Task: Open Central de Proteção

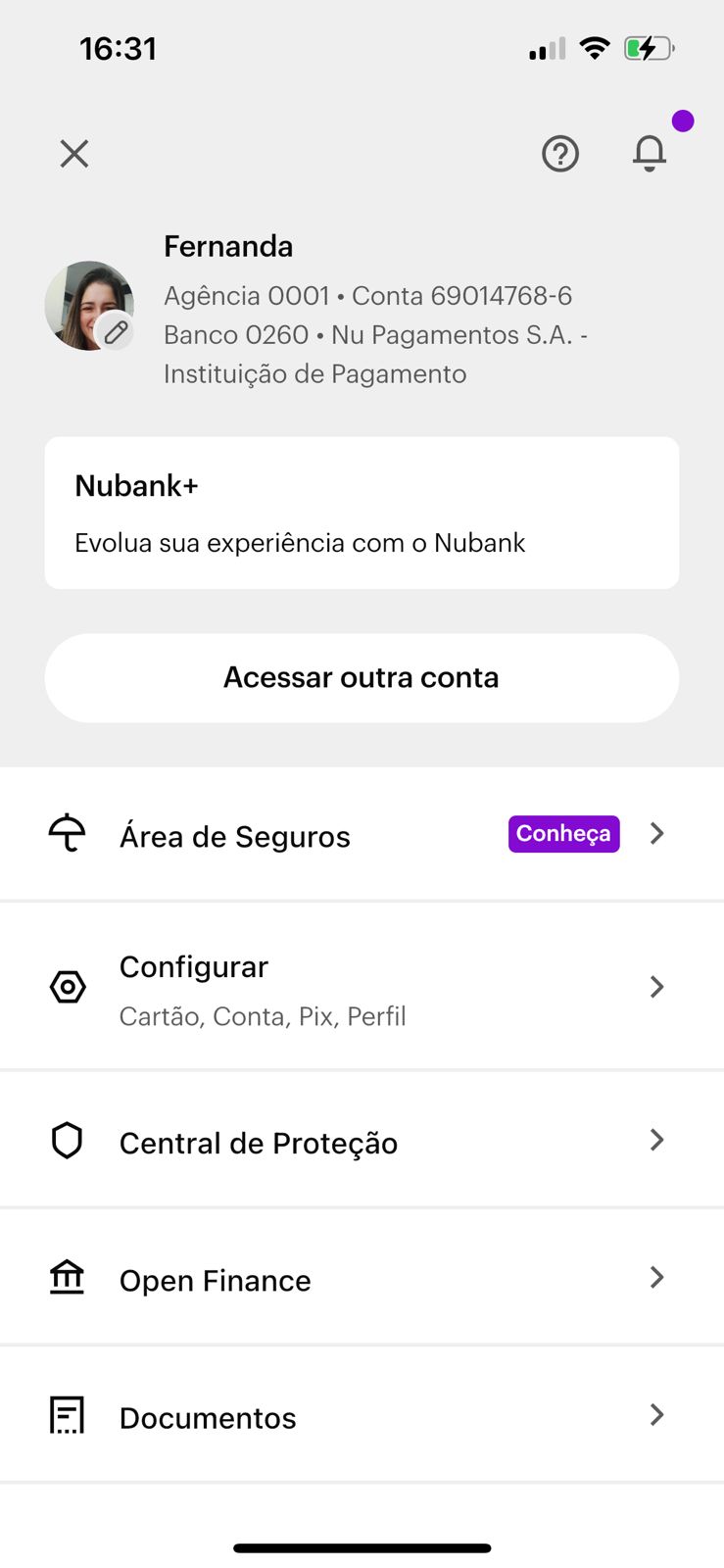Action: (x=362, y=1142)
